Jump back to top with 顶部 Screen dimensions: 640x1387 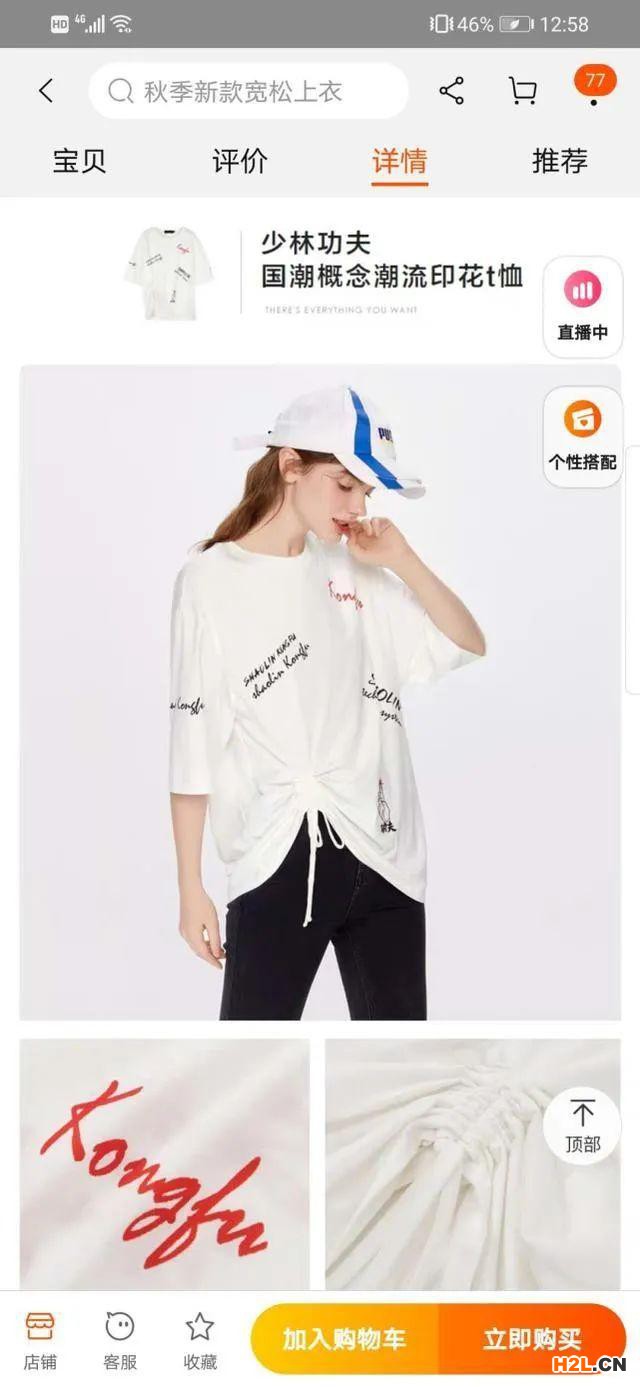tap(583, 1125)
